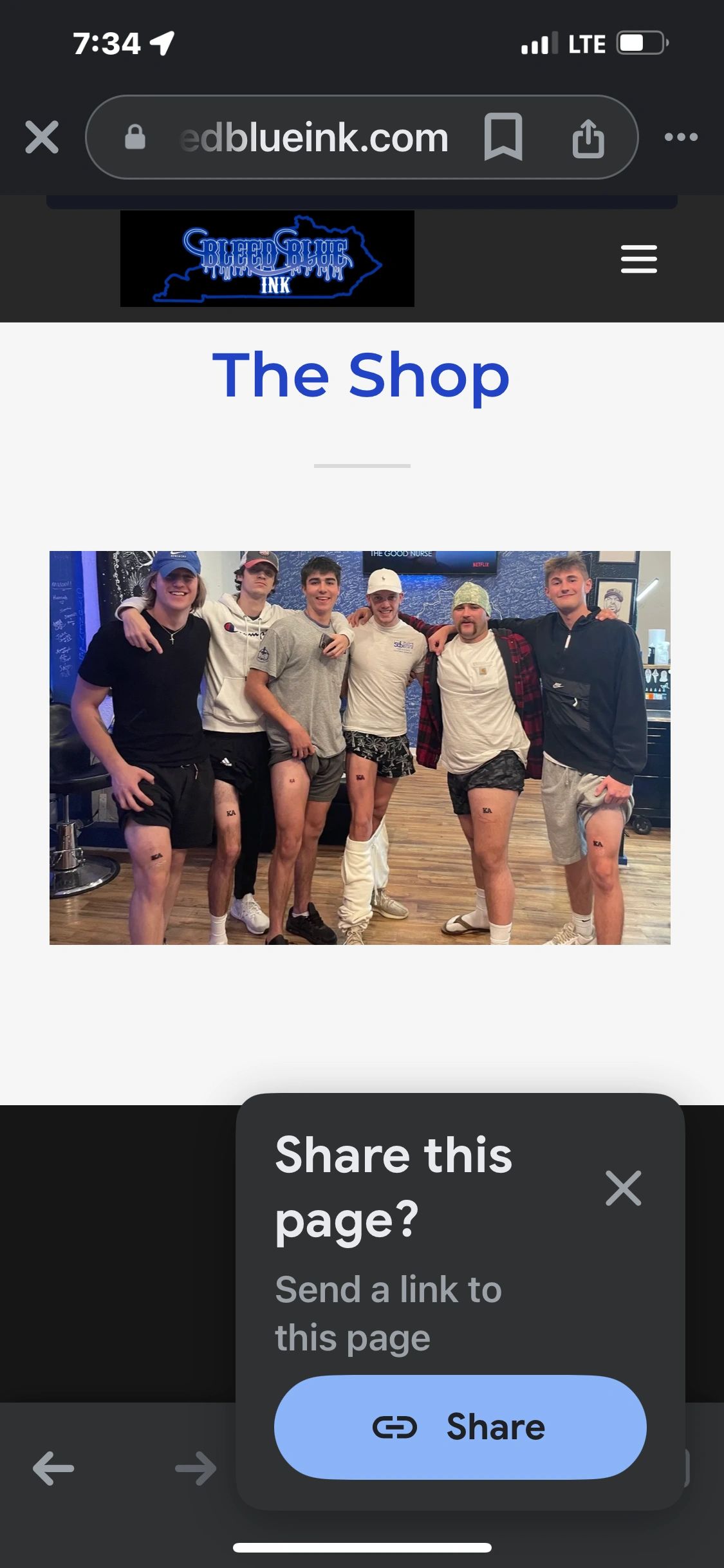
Task: Tap the edblueink.com address bar
Action: [313, 137]
